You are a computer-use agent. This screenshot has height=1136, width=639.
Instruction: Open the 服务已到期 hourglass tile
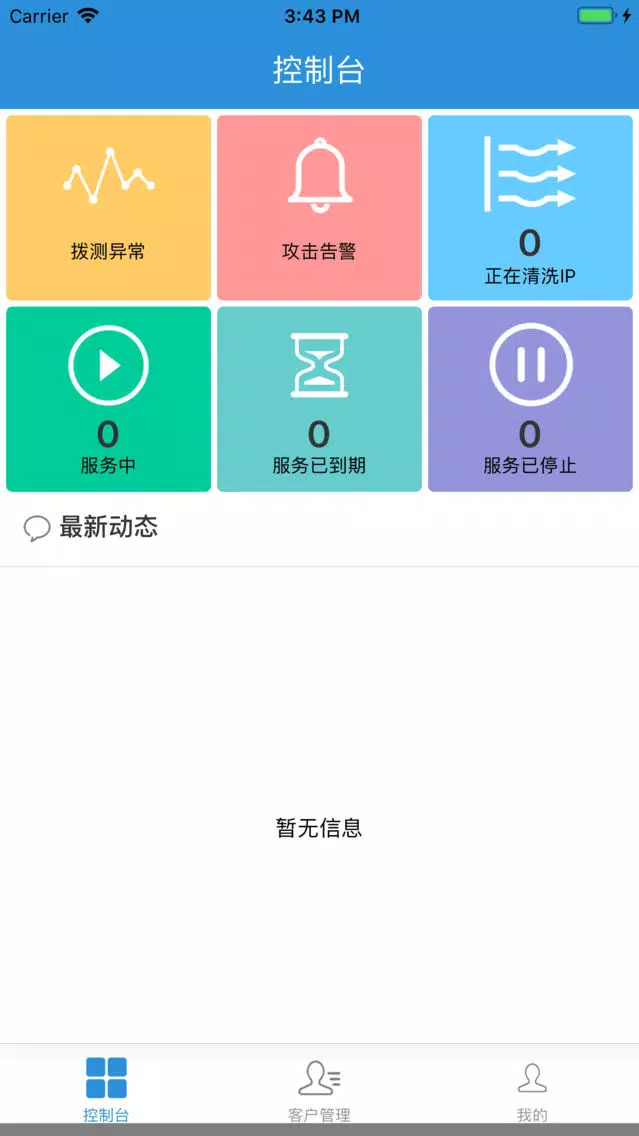[320, 399]
